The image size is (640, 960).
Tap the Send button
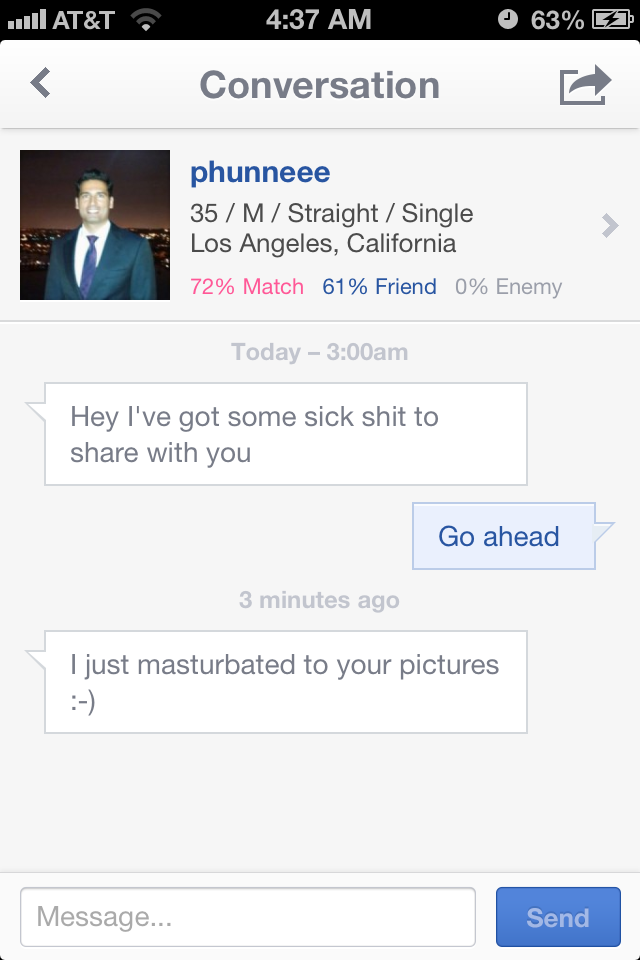click(558, 917)
